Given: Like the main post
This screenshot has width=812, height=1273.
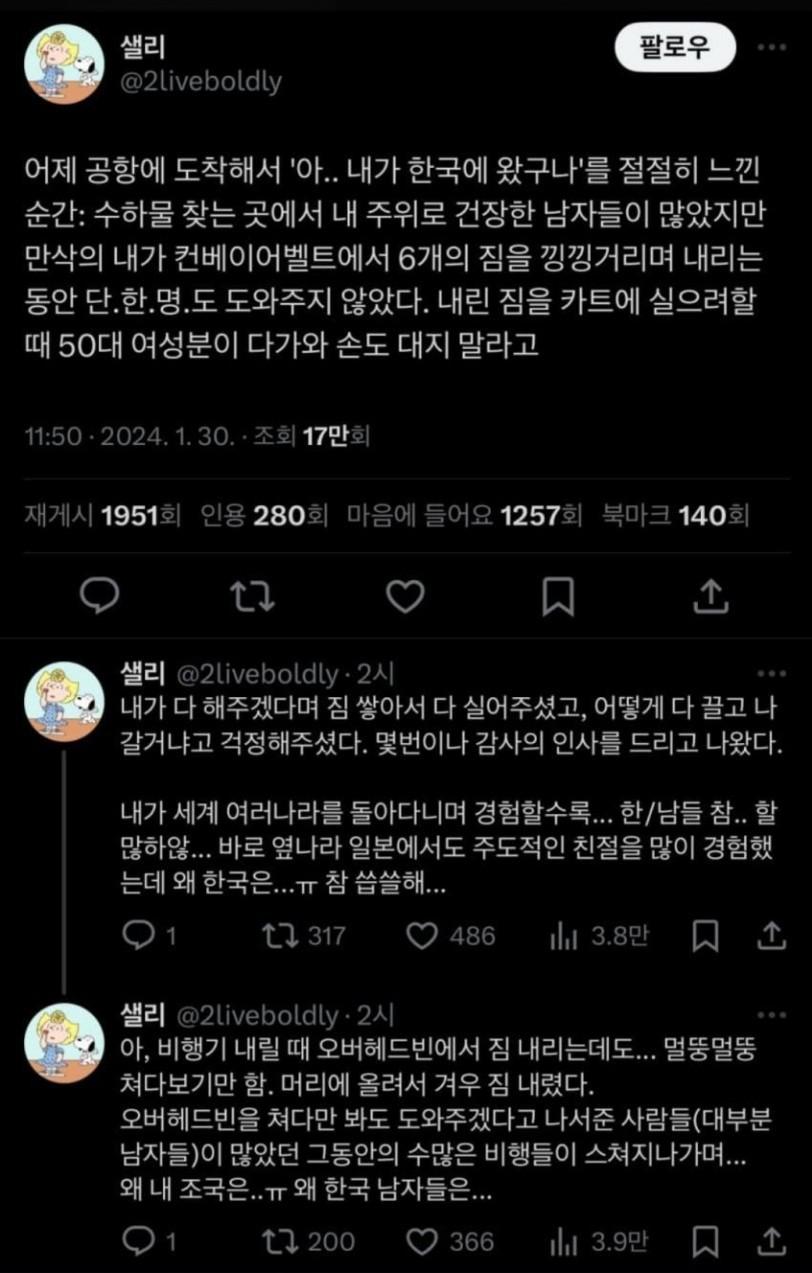Looking at the screenshot, I should [404, 596].
